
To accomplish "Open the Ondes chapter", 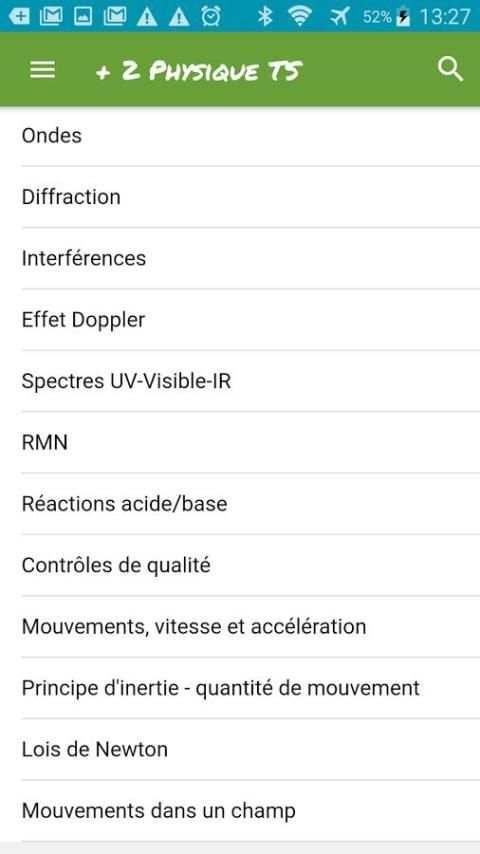I will pos(240,136).
